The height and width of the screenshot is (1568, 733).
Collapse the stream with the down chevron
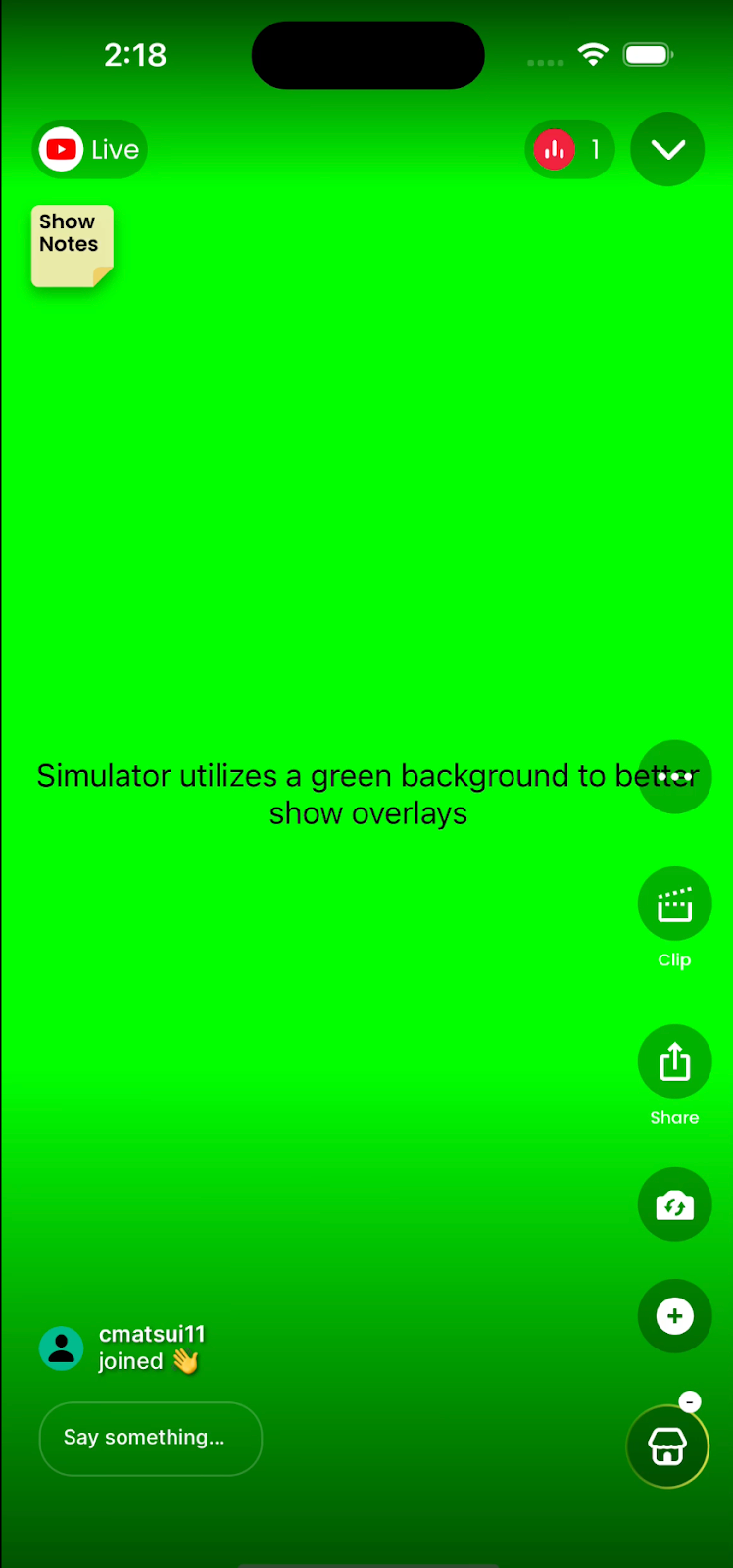coord(667,150)
